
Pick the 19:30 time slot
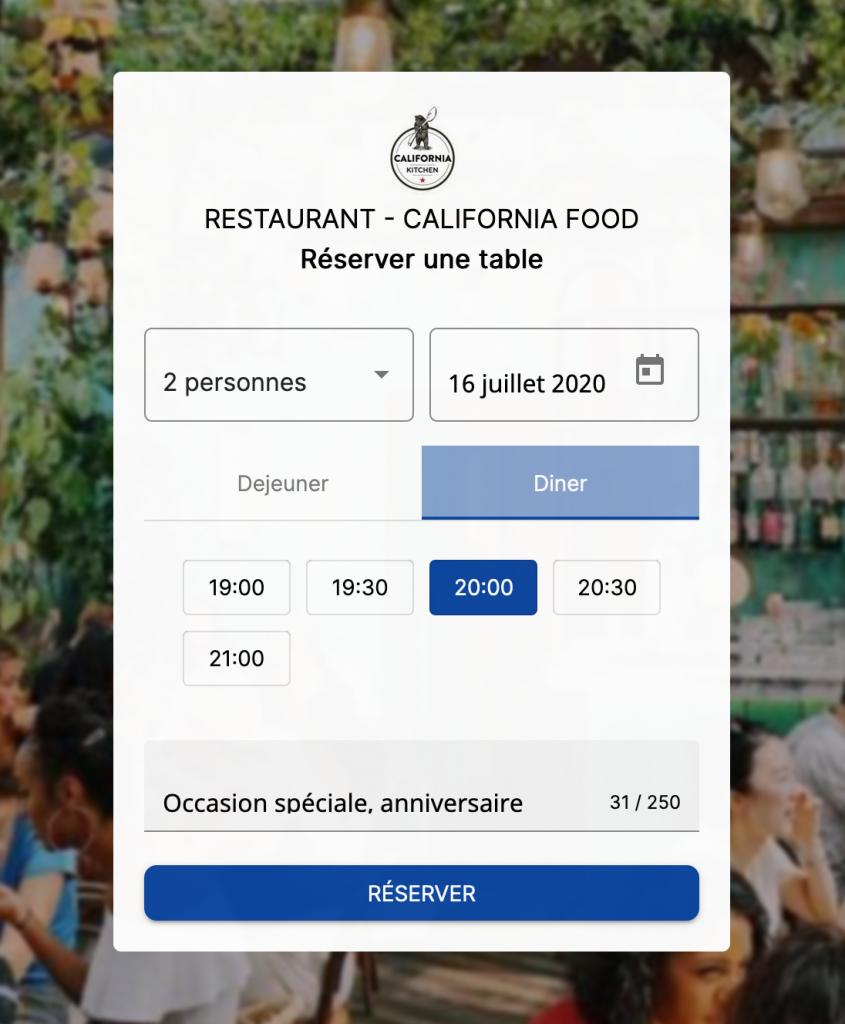[x=360, y=588]
